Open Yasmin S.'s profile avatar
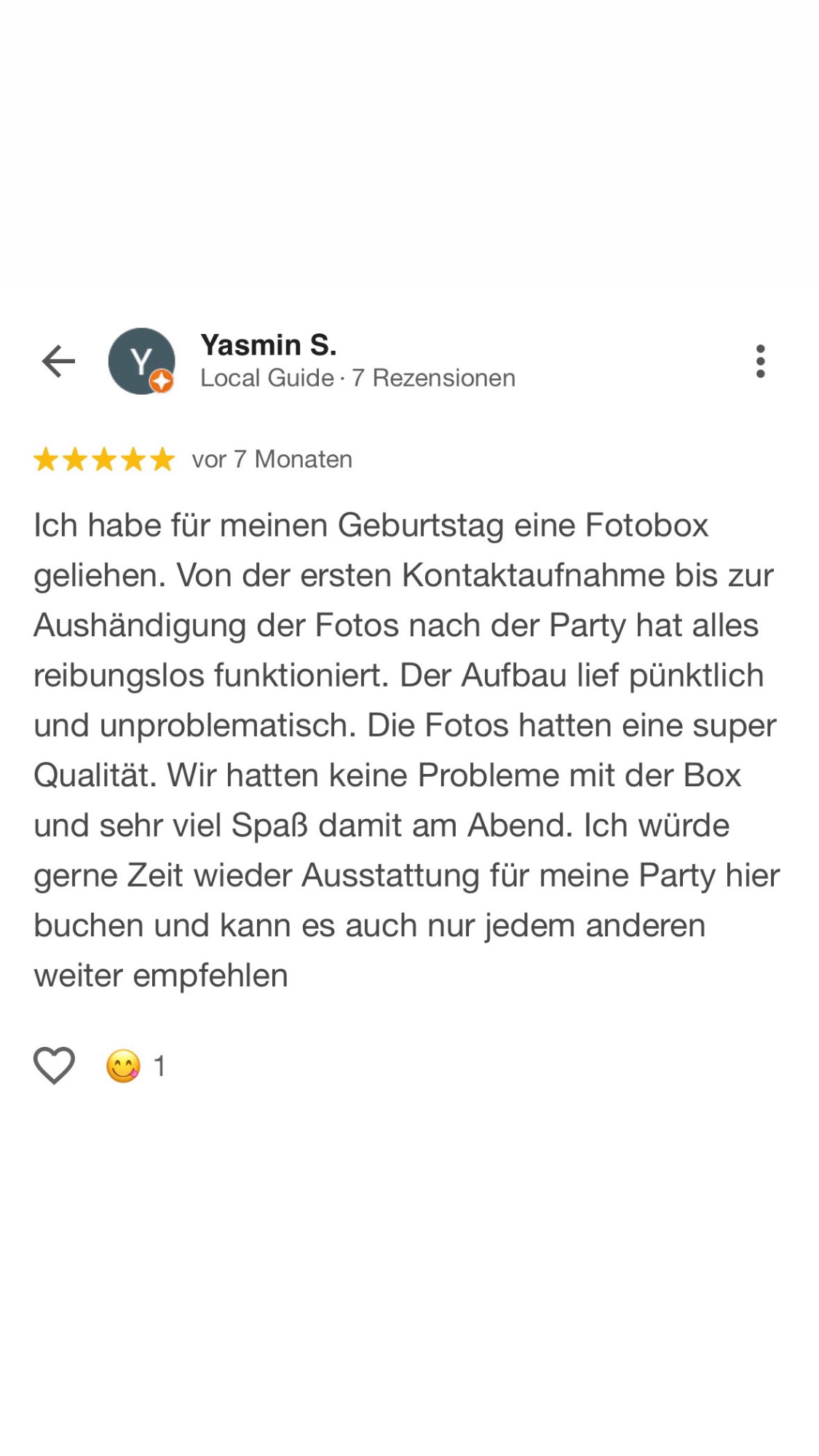The image size is (819, 1456). click(x=141, y=361)
